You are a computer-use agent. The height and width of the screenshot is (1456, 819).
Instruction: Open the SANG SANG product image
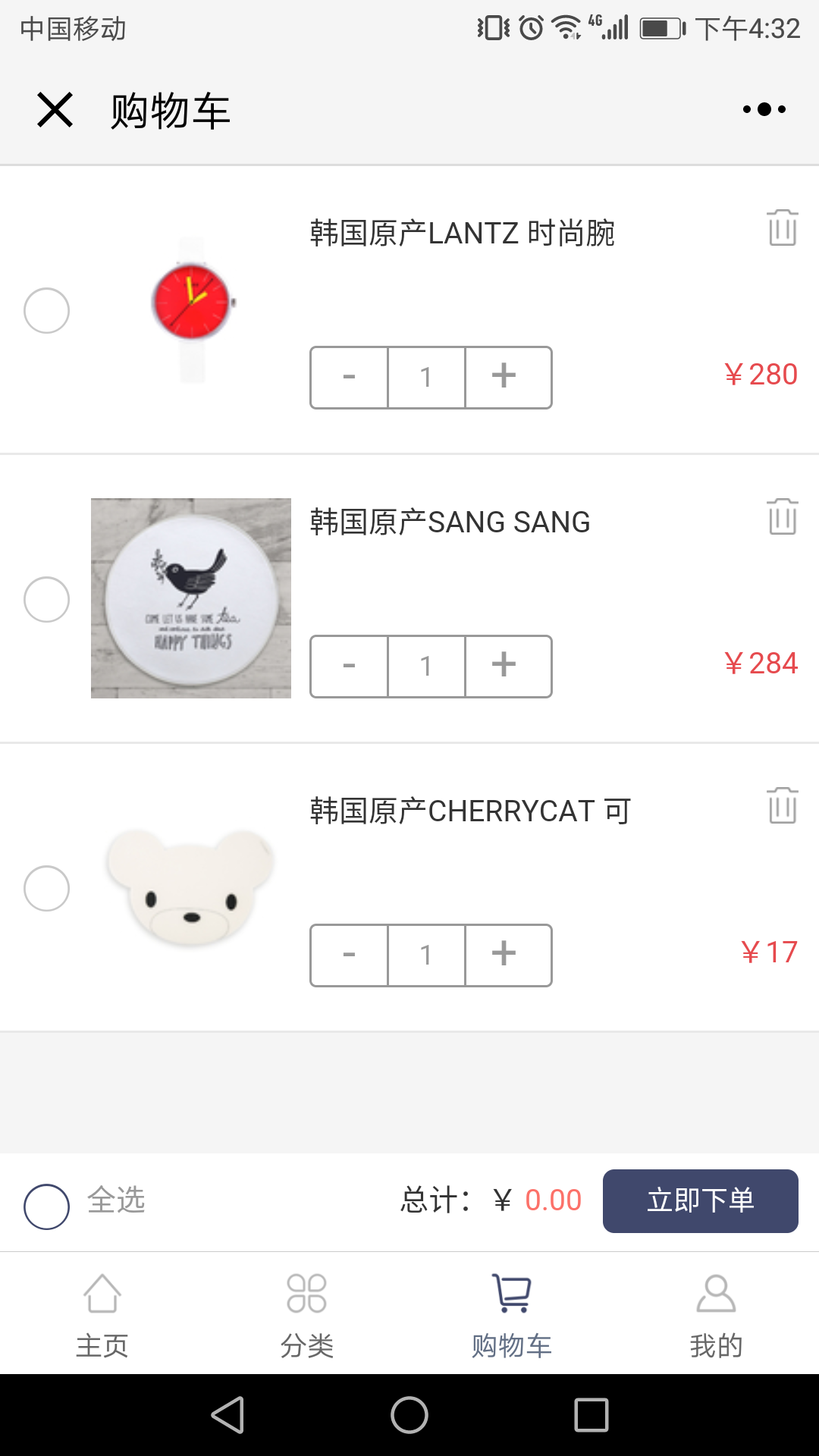[x=191, y=598]
